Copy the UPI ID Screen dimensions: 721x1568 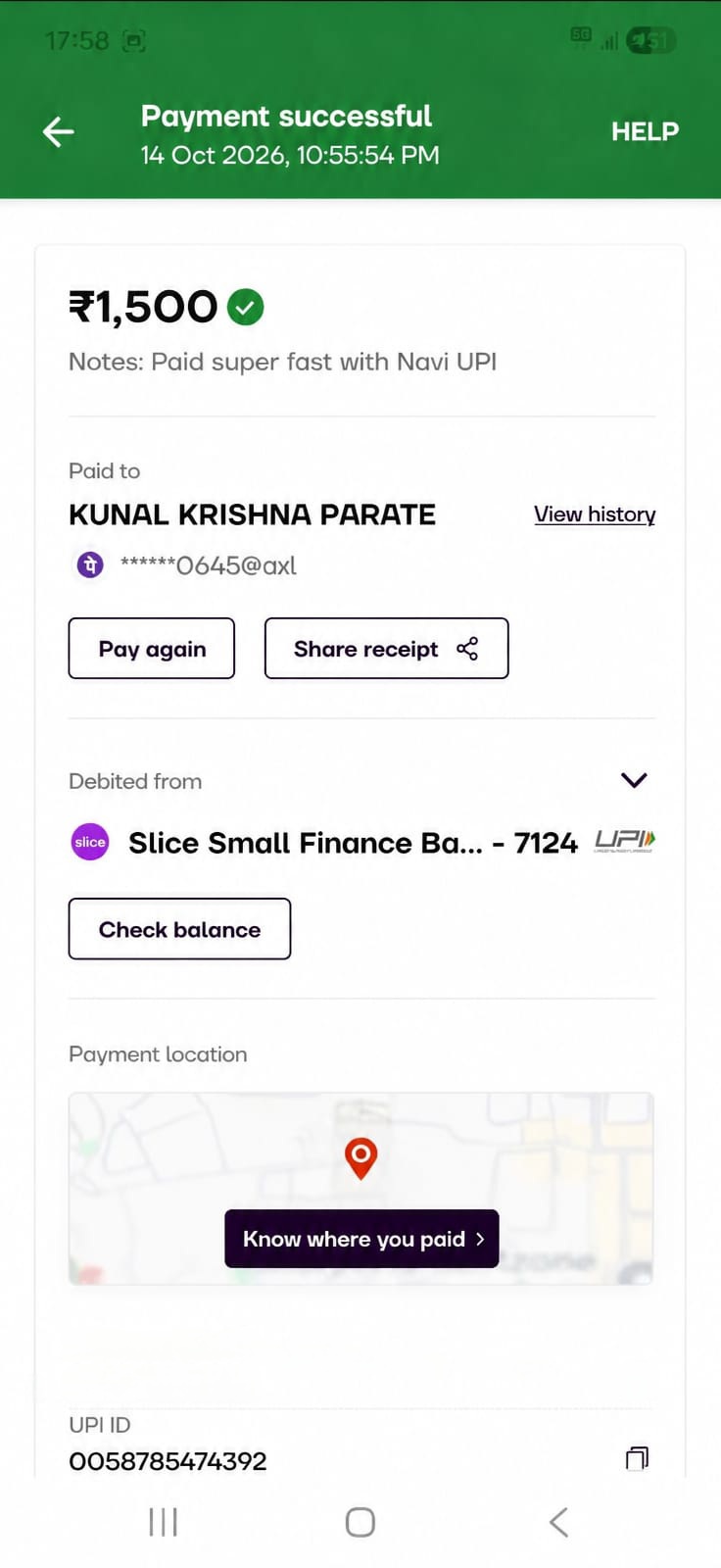[637, 1458]
